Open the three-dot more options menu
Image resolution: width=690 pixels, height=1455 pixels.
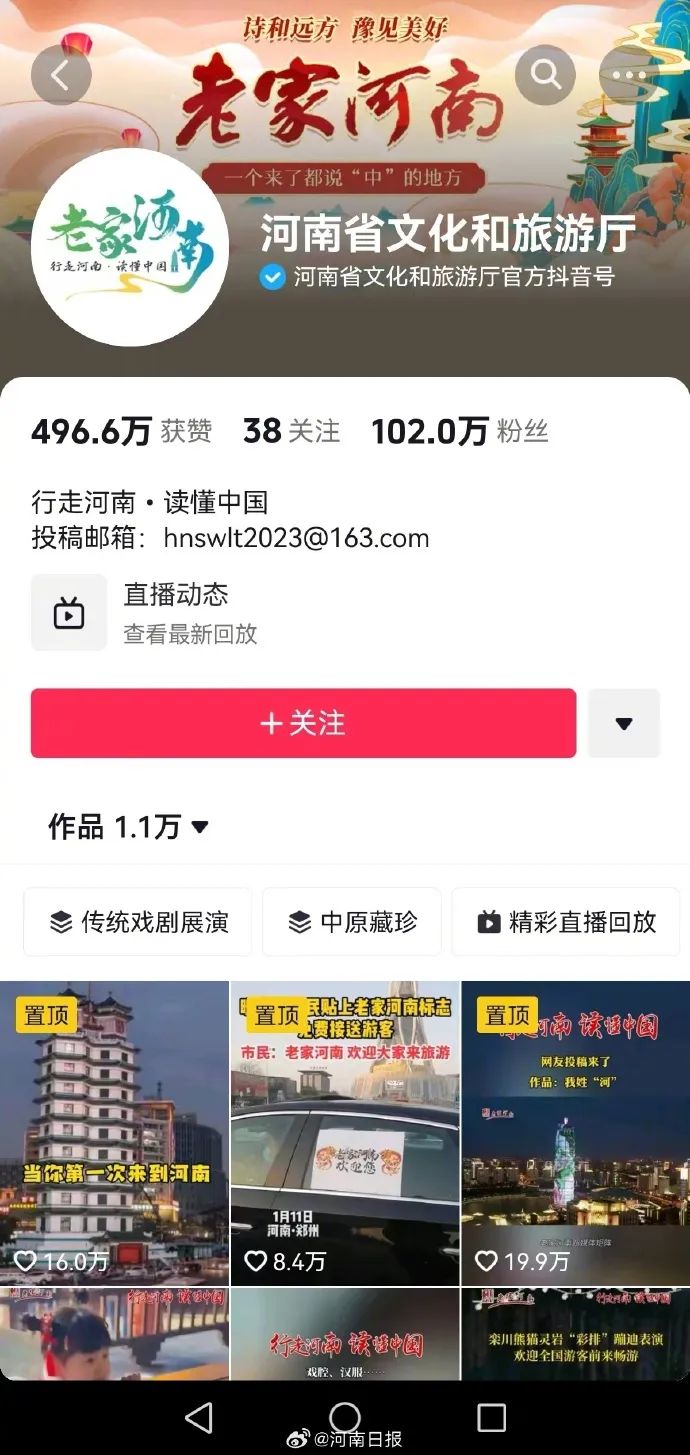pyautogui.click(x=629, y=75)
